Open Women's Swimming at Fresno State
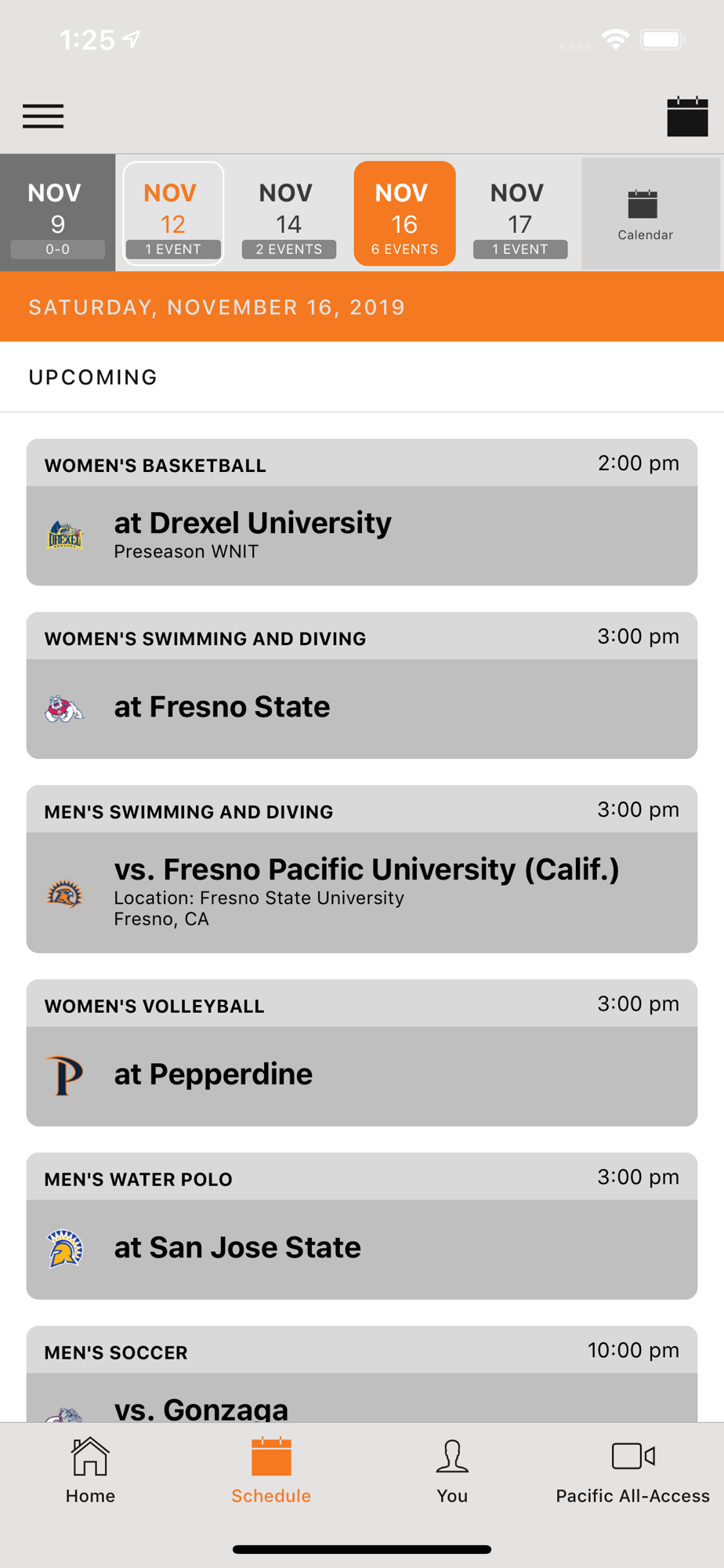The width and height of the screenshot is (724, 1568). coord(362,685)
